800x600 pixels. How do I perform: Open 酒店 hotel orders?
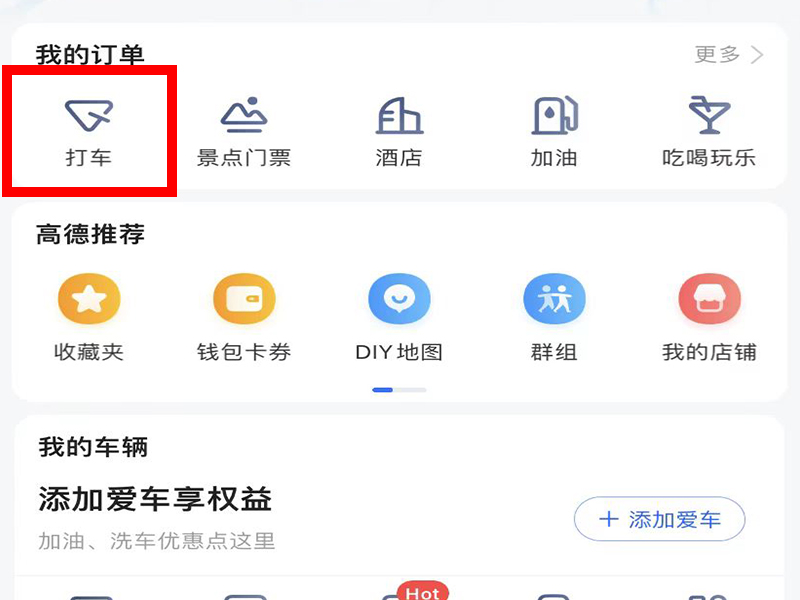(x=398, y=130)
